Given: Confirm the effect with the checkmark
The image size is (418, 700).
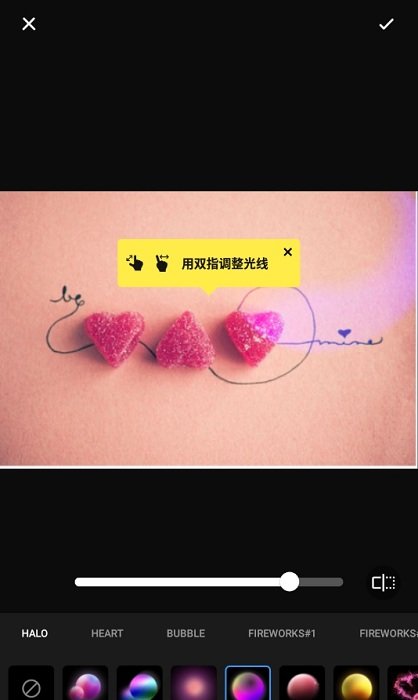Looking at the screenshot, I should coord(386,24).
